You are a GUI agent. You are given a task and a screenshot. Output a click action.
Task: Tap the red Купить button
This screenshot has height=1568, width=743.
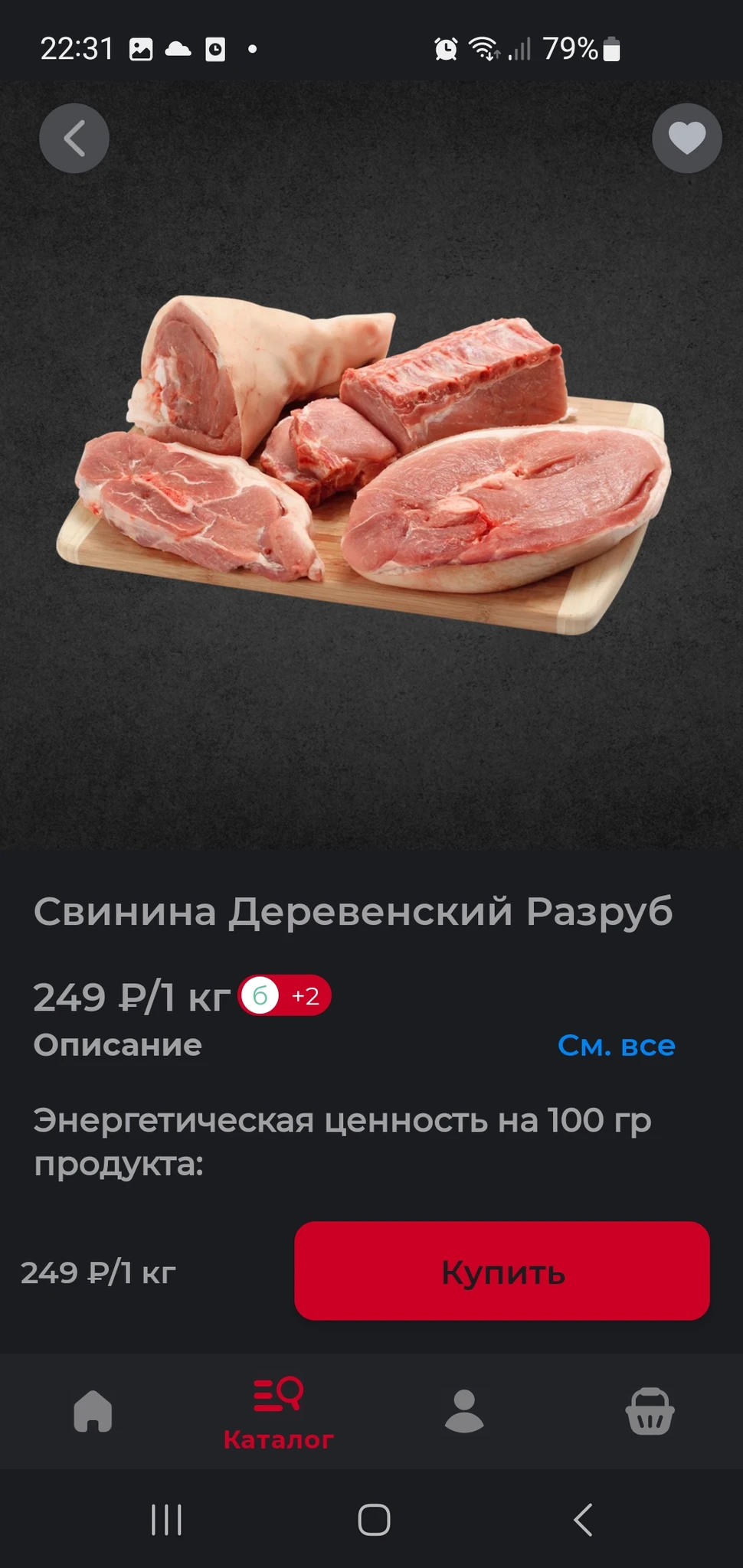point(502,1272)
